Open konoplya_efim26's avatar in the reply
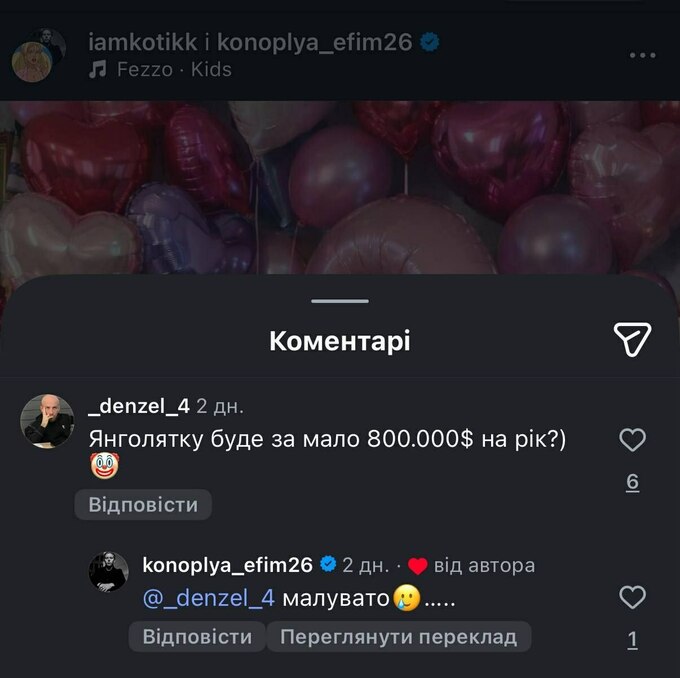The width and height of the screenshot is (680, 678). click(x=109, y=572)
